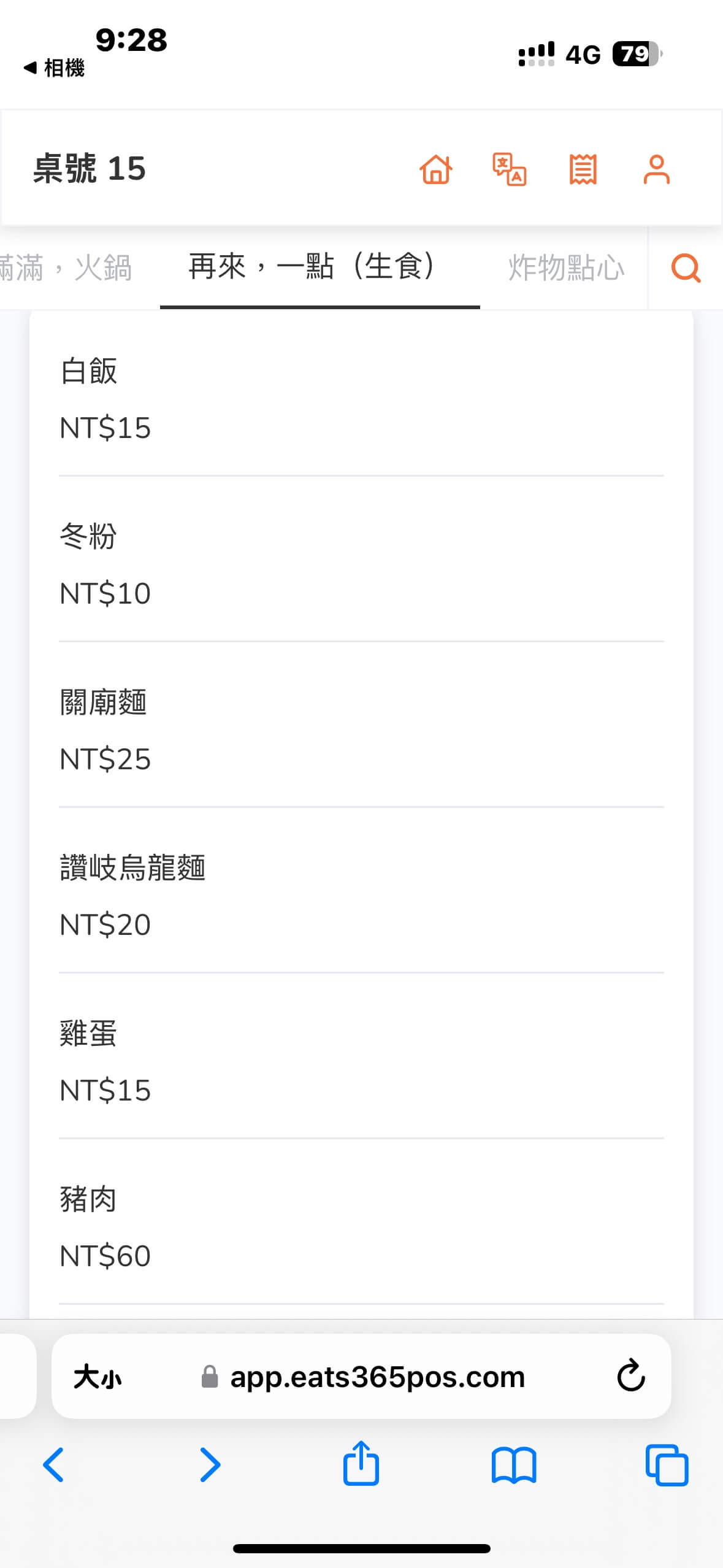Go back in Safari
This screenshot has height=1568, width=723.
pos(54,1465)
